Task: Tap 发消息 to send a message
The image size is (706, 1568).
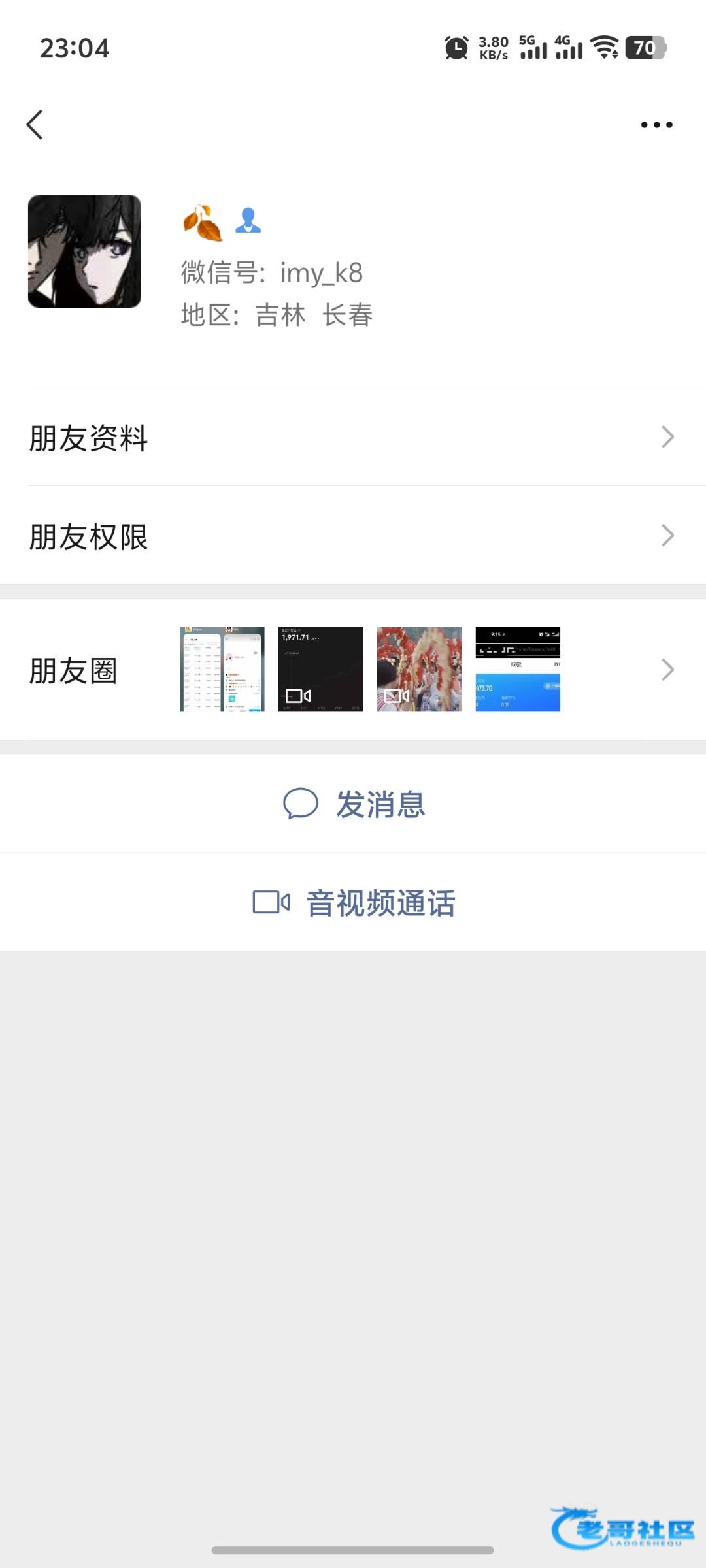Action: point(354,804)
